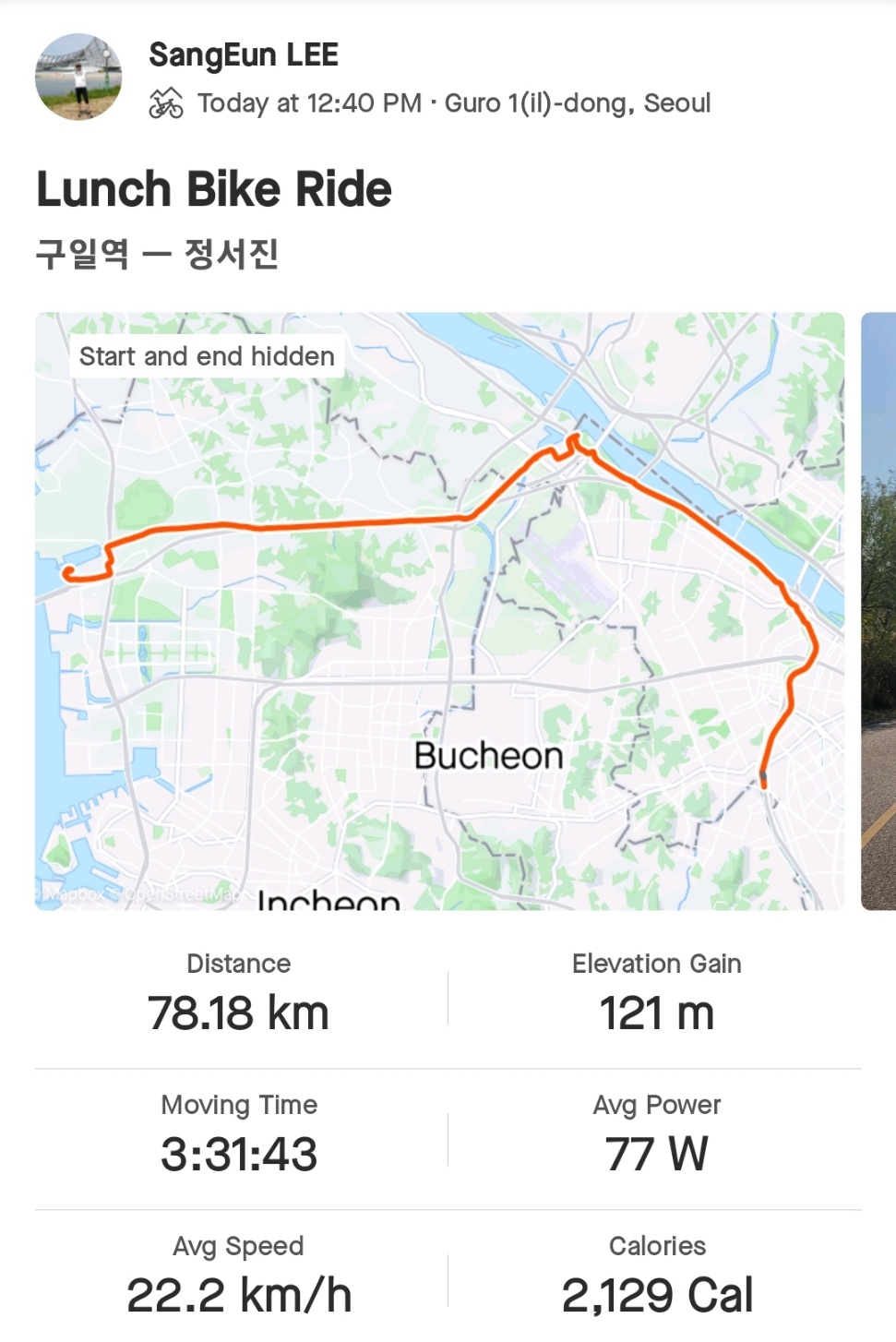The image size is (896, 1342).
Task: View the ride photo beside the map
Action: tap(878, 611)
